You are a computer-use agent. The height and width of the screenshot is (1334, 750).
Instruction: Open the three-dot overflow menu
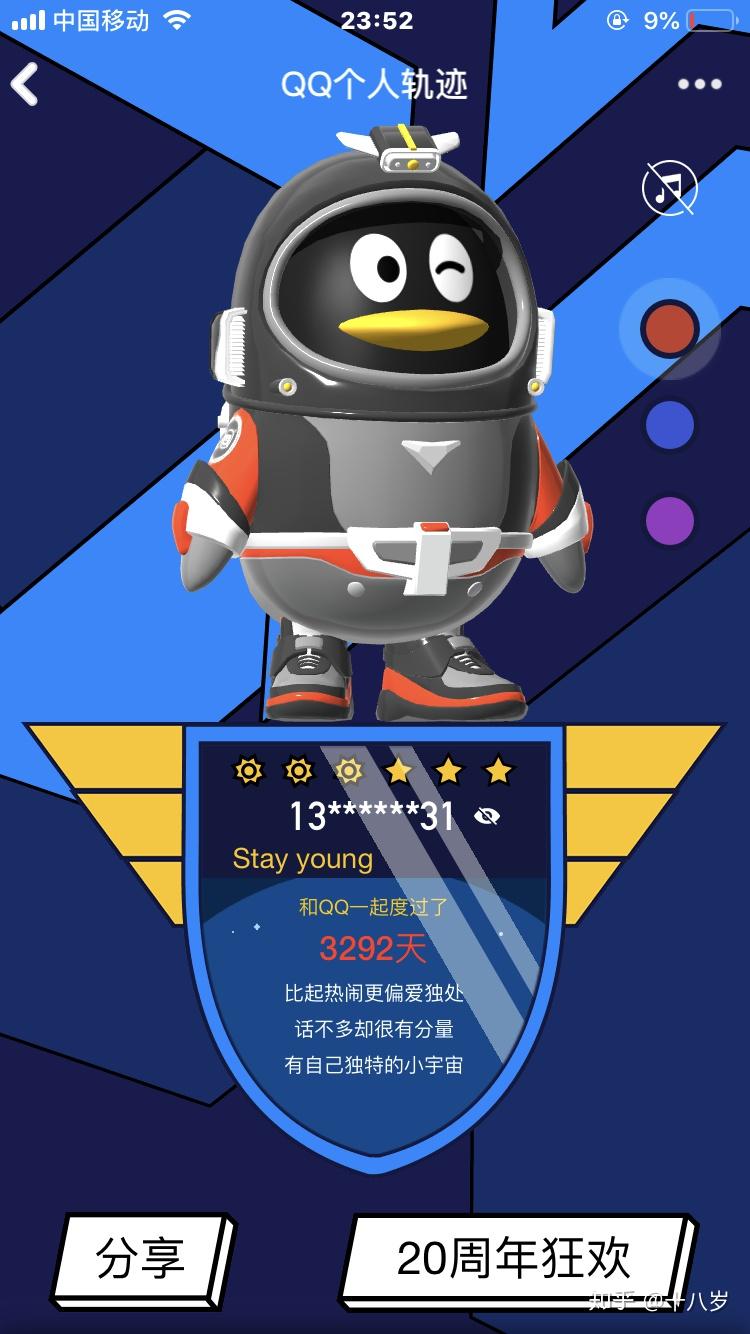tap(699, 85)
